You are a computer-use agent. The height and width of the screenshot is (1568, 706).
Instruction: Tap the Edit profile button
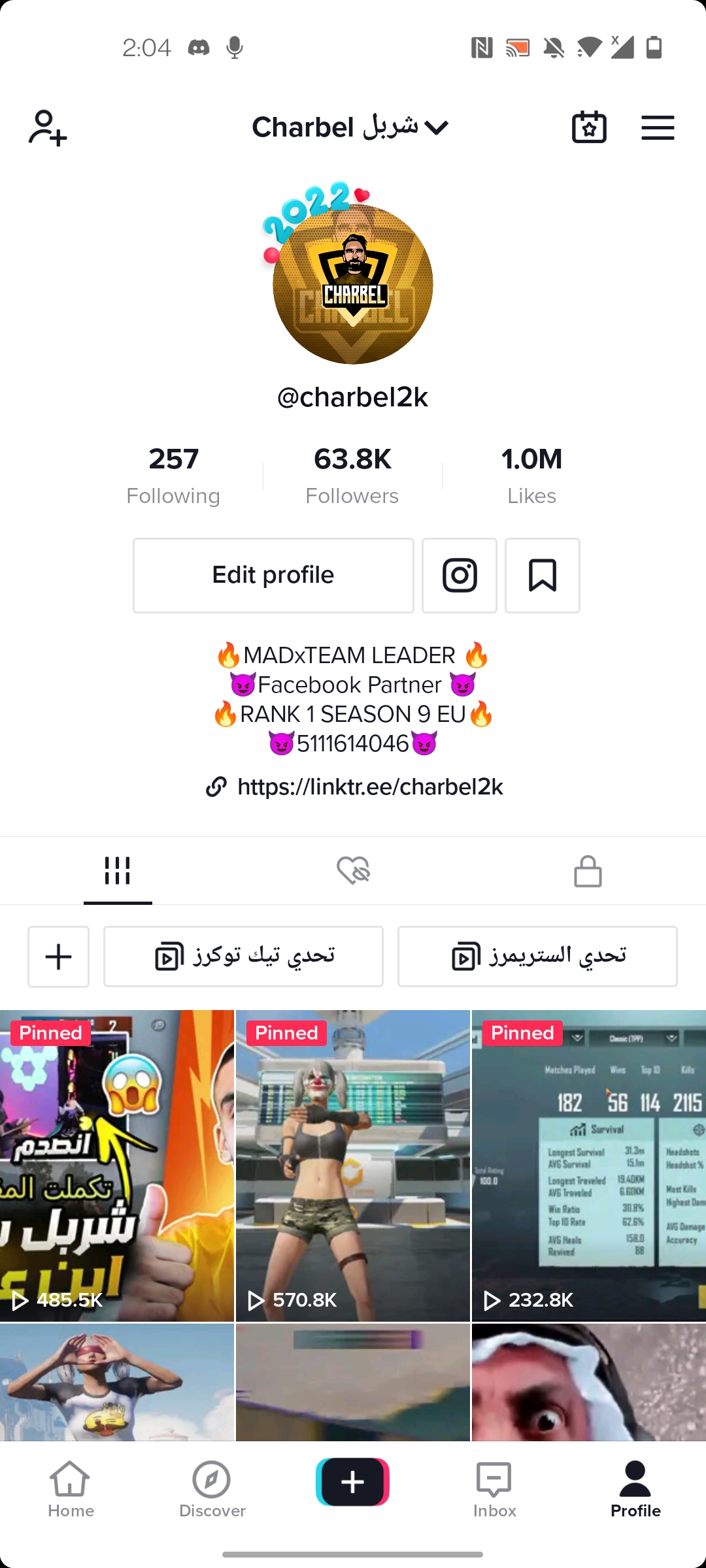[x=273, y=575]
